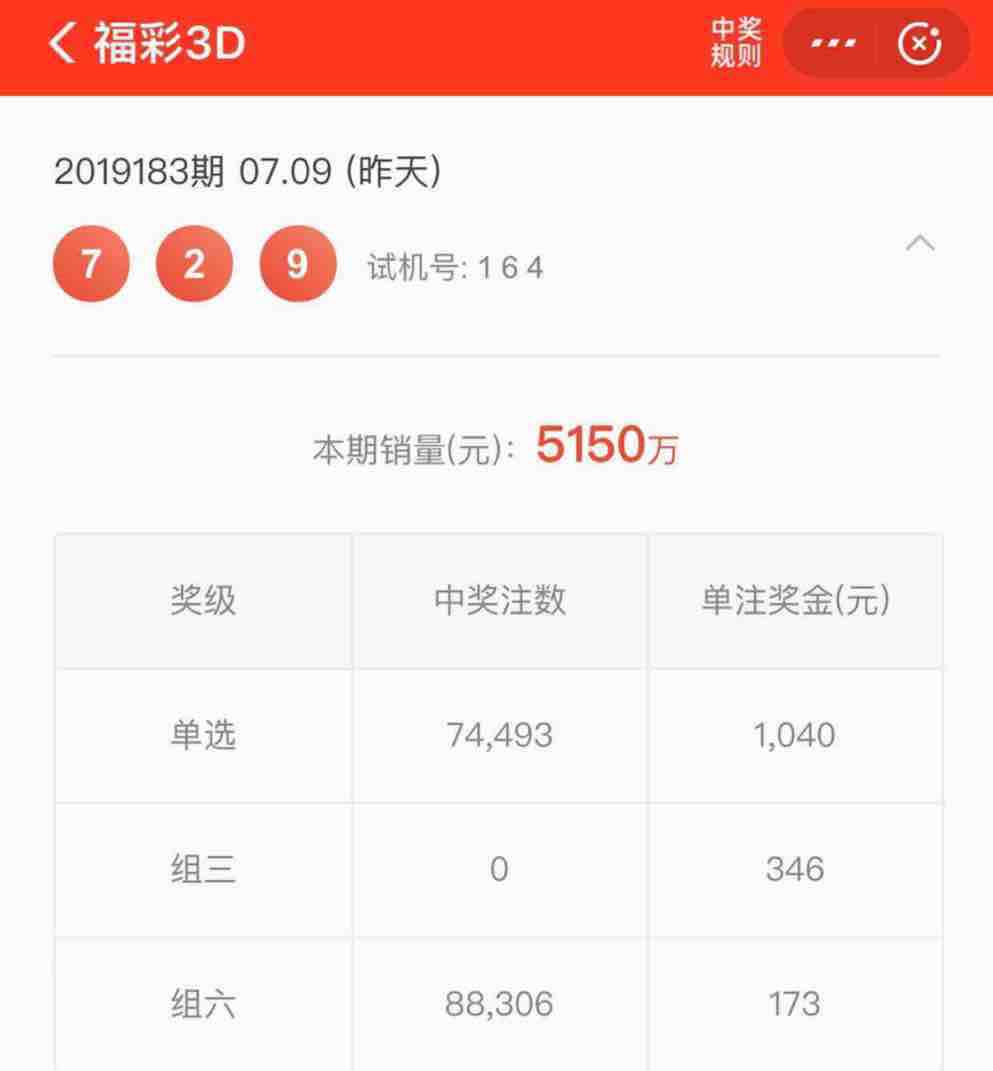Collapse the draw result with the chevron
993x1071 pixels.
pos(921,243)
